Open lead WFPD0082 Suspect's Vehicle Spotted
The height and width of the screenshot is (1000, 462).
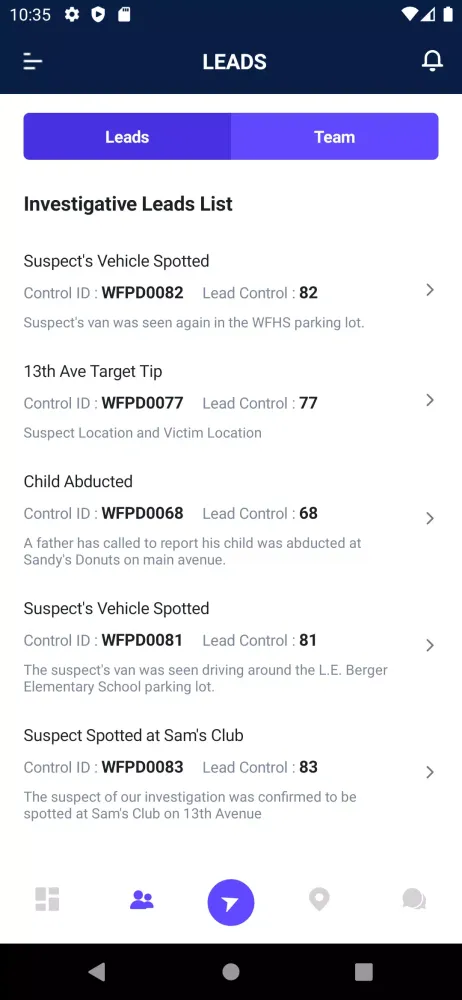tap(231, 291)
